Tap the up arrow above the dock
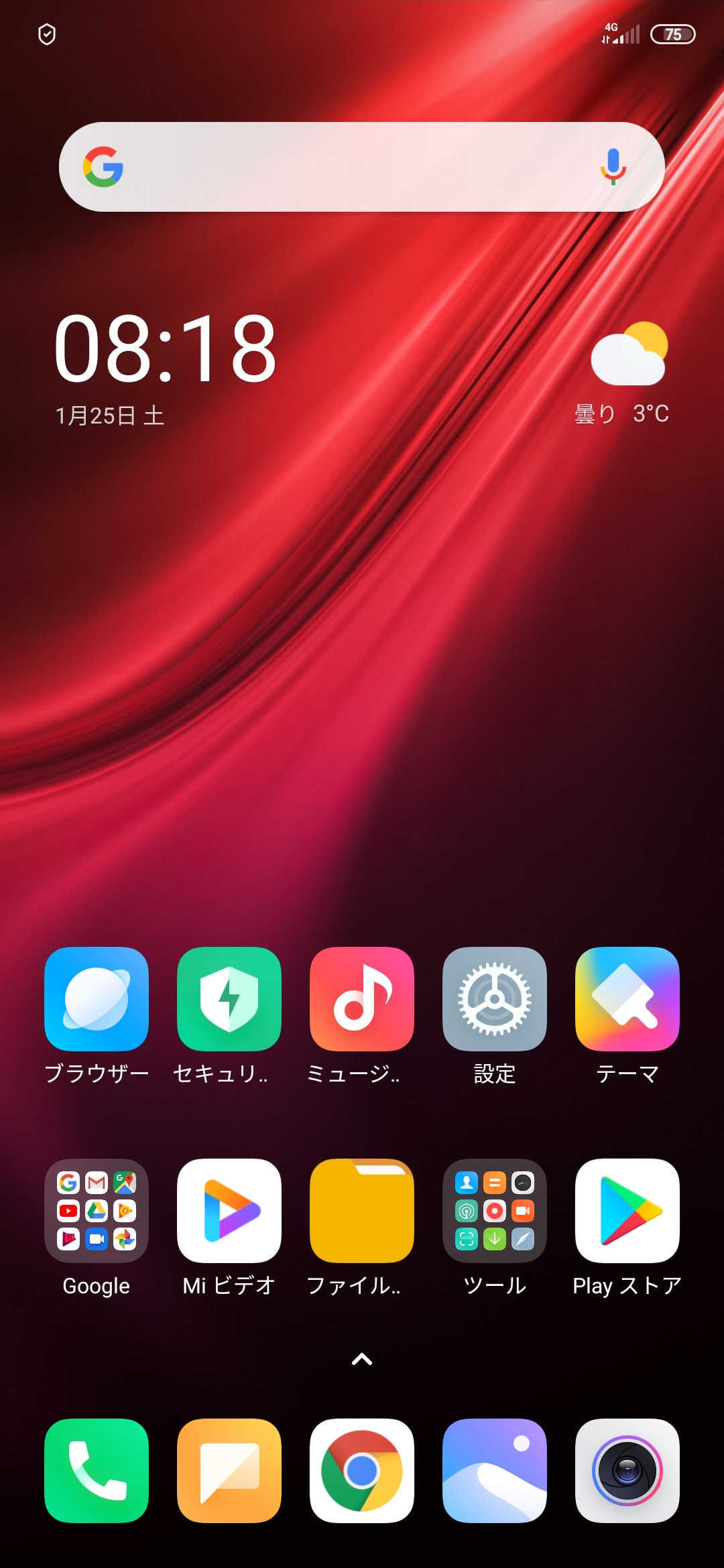Viewport: 724px width, 1568px height. click(x=362, y=1359)
